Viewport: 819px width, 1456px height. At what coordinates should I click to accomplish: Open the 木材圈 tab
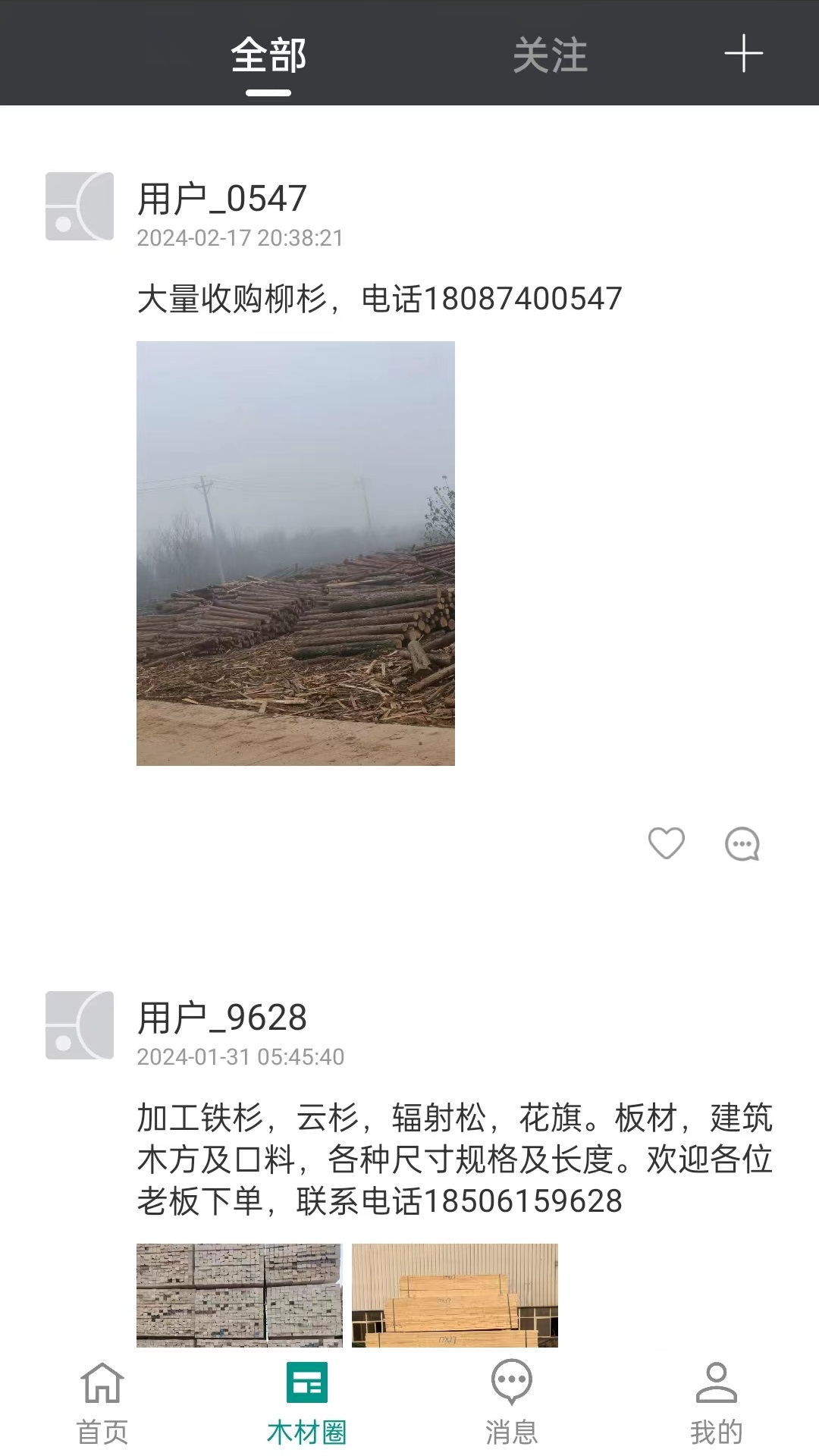pyautogui.click(x=307, y=1403)
